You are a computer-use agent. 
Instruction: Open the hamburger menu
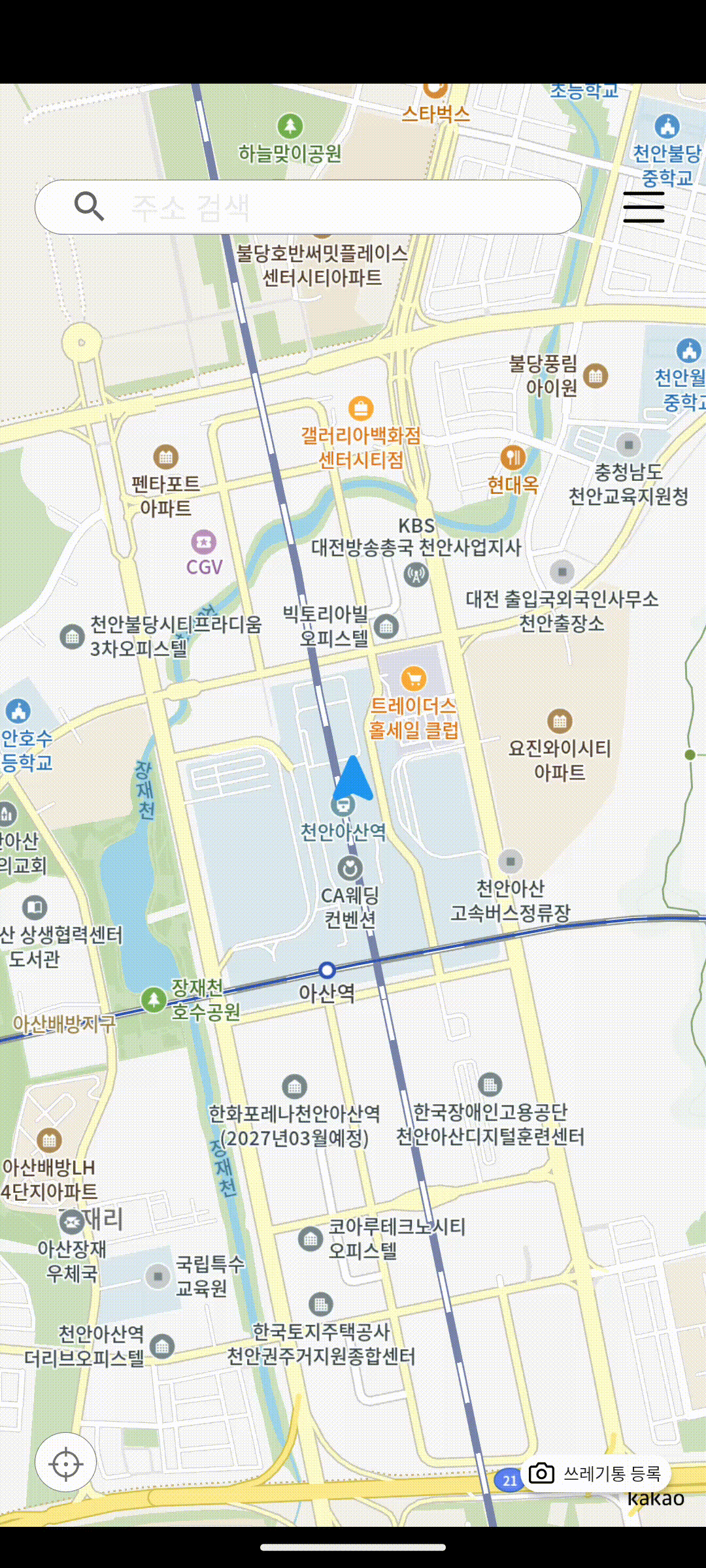pos(643,207)
